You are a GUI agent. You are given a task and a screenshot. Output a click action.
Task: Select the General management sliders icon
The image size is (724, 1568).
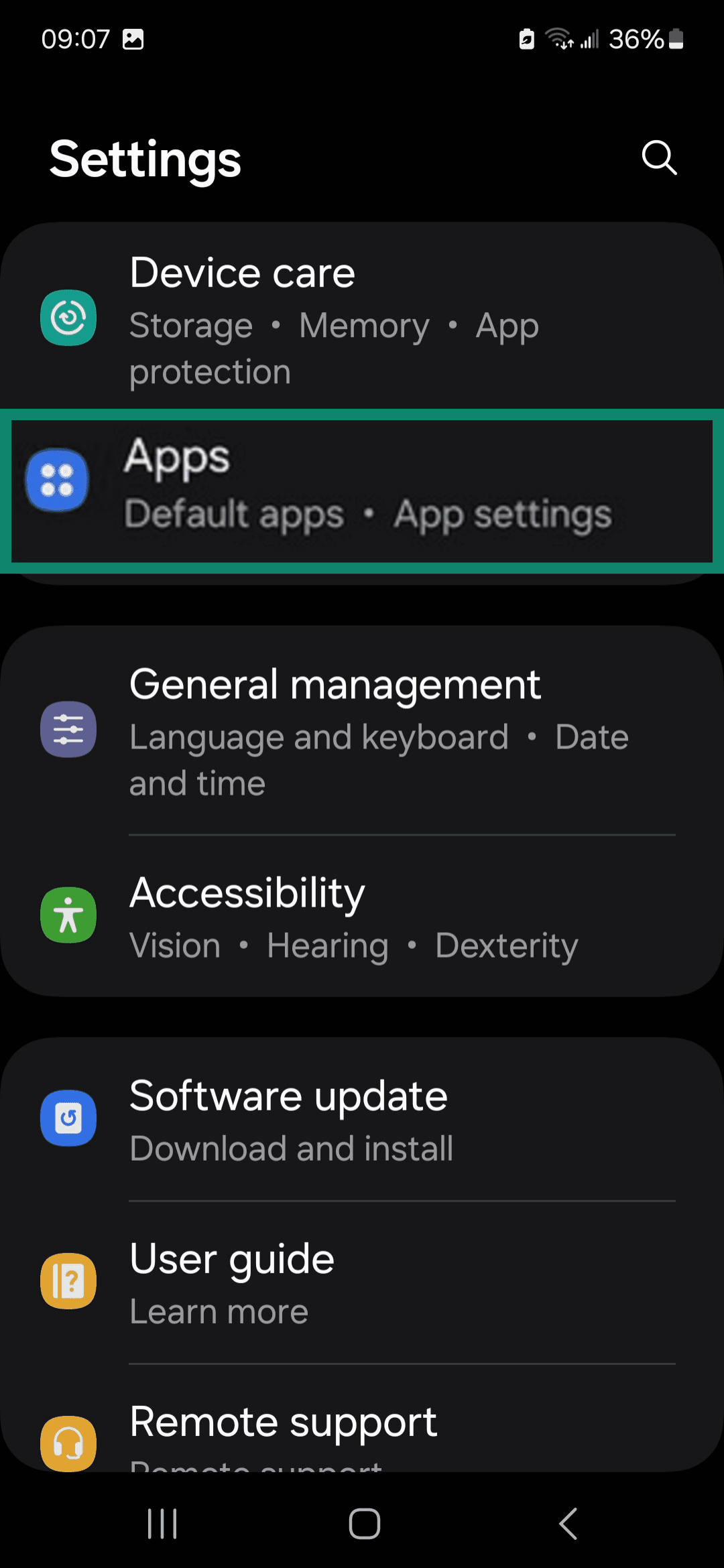click(x=68, y=729)
